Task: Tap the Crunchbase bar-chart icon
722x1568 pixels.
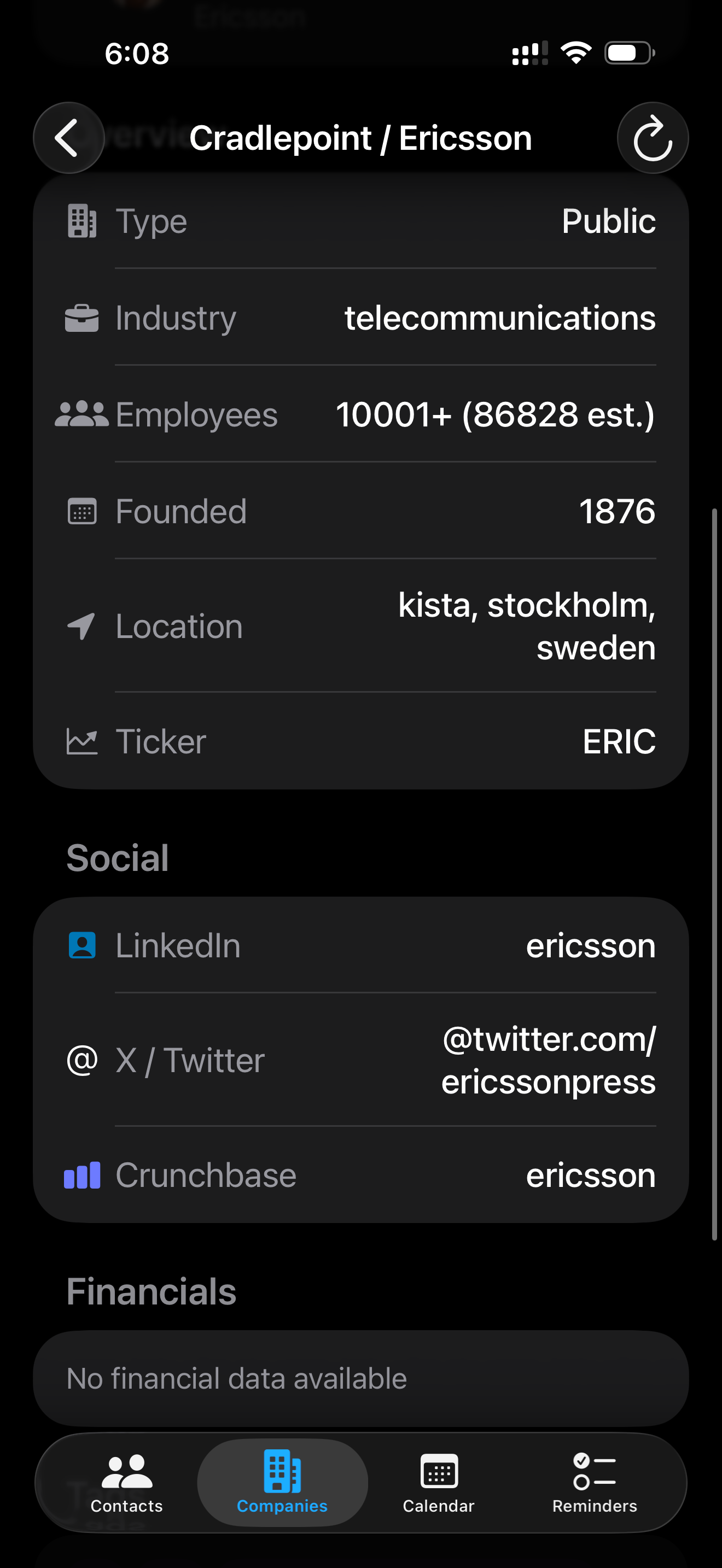Action: pos(81,1174)
